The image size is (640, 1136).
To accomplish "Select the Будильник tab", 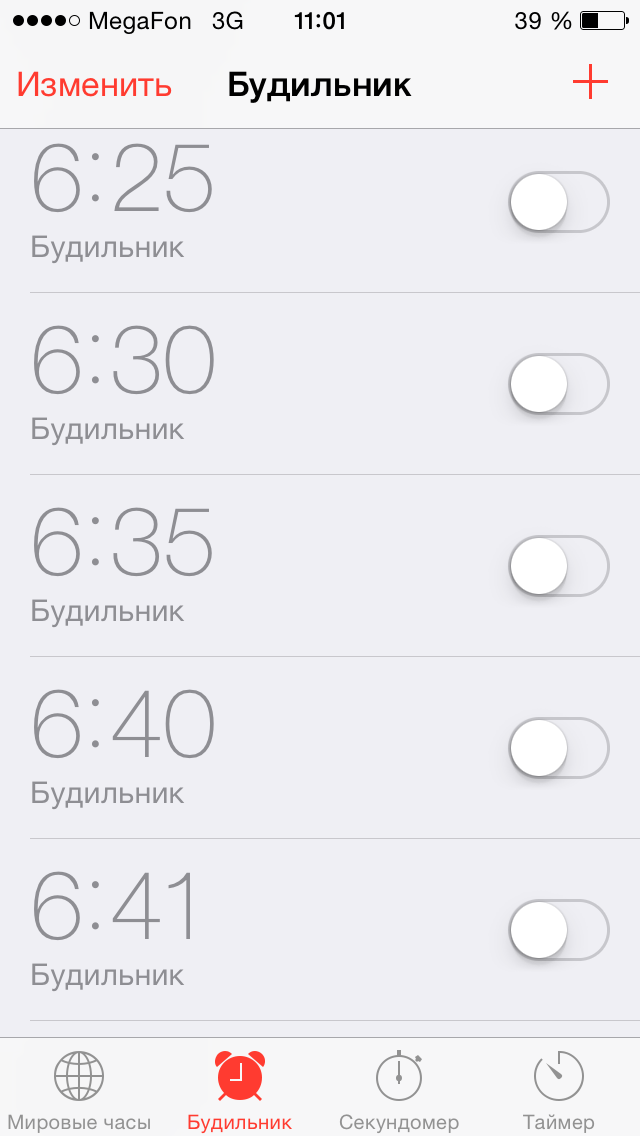I will (240, 1089).
